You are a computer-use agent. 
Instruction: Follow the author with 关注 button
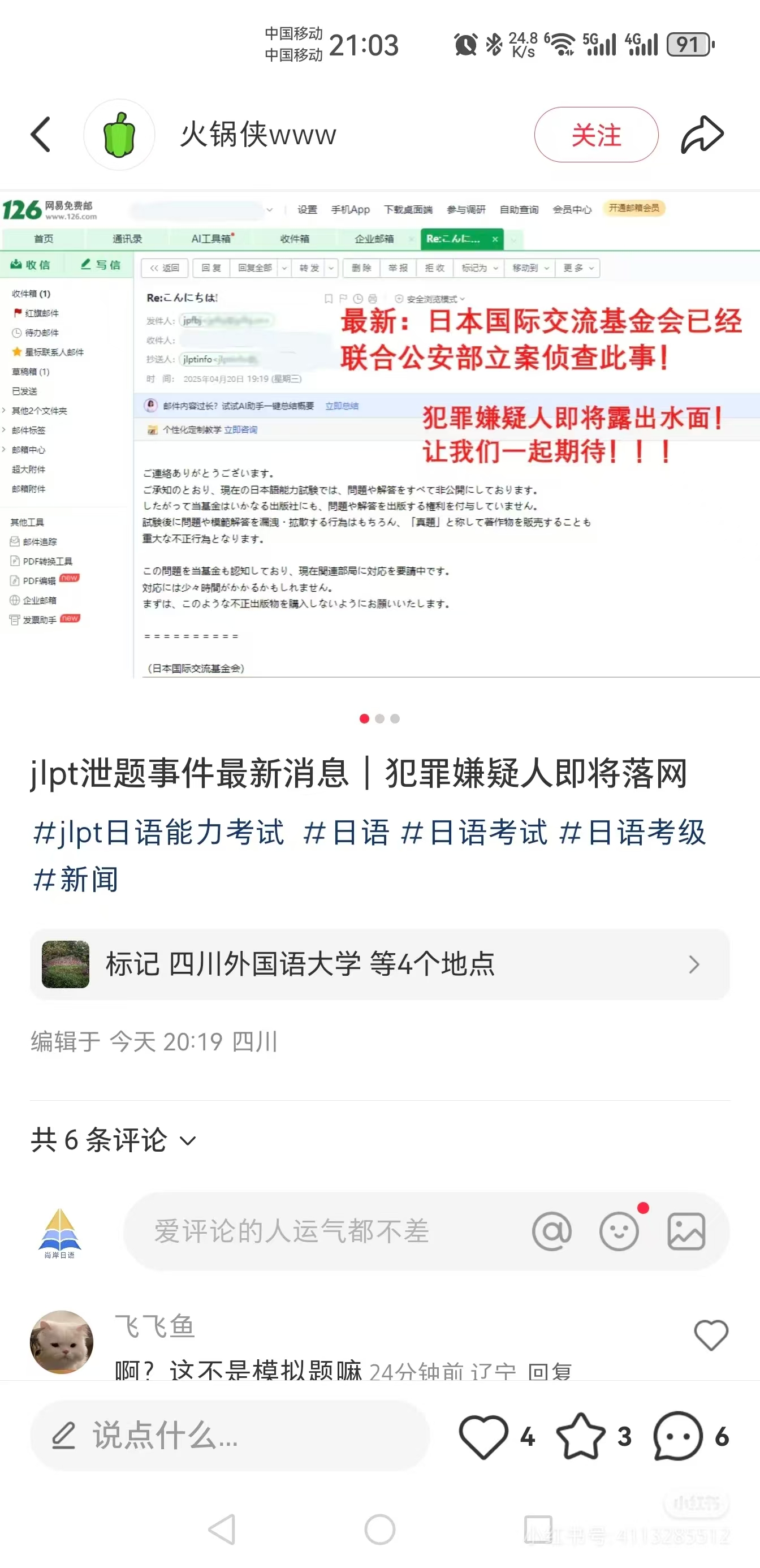(595, 135)
